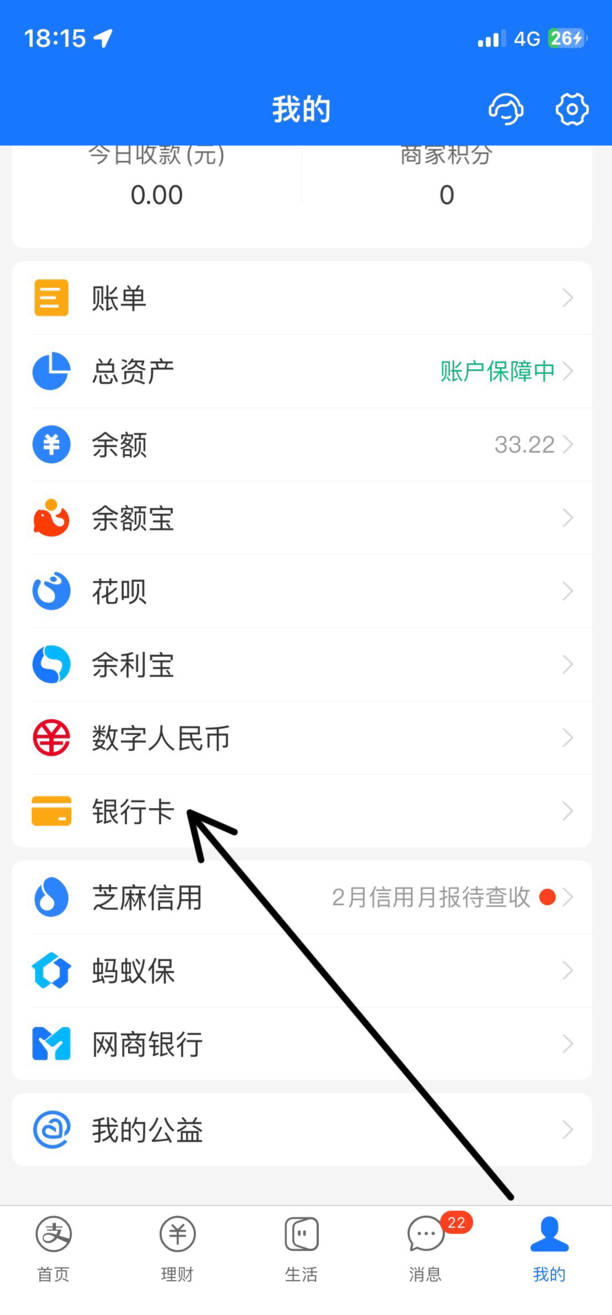Screen dimensions: 612x1315
Task: Open the 账单 row
Action: [305, 298]
